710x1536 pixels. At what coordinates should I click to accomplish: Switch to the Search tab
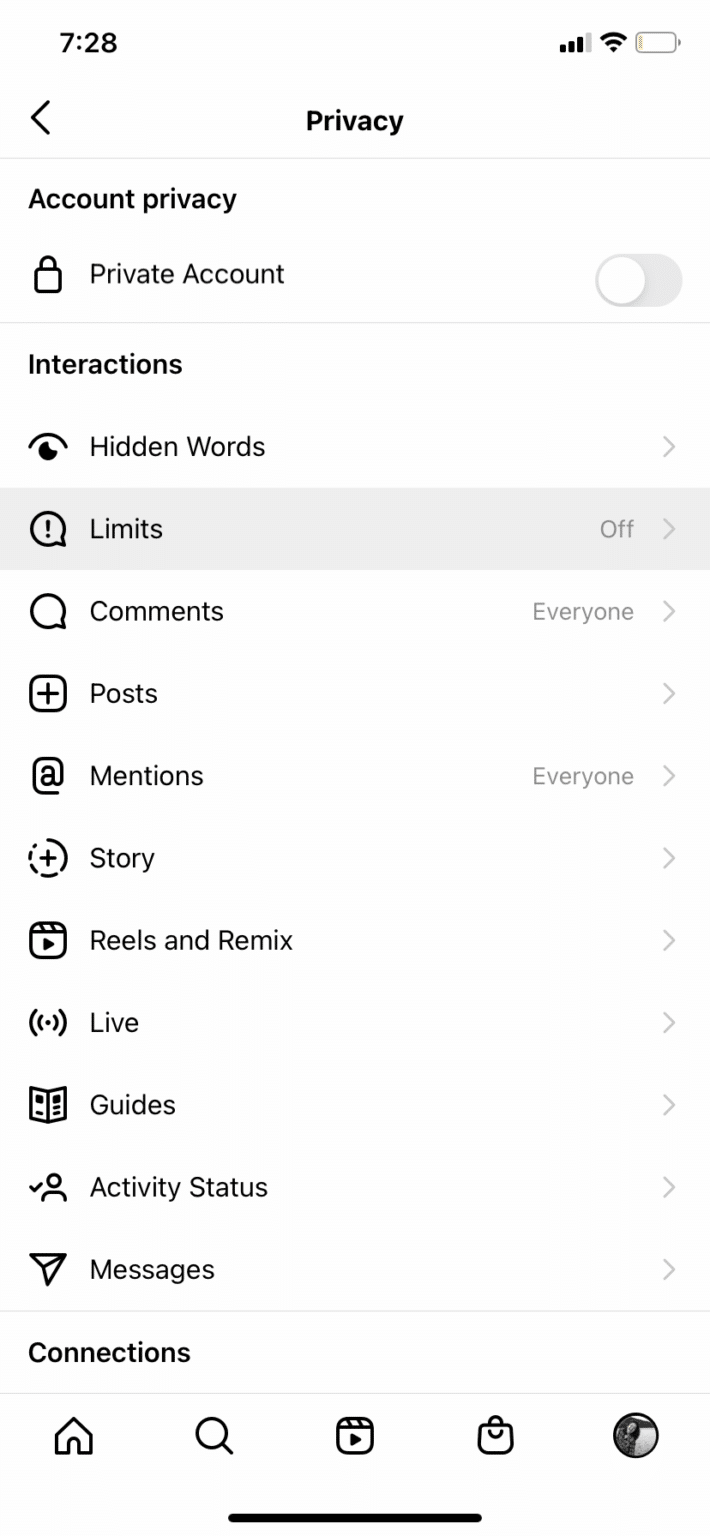[x=214, y=1436]
